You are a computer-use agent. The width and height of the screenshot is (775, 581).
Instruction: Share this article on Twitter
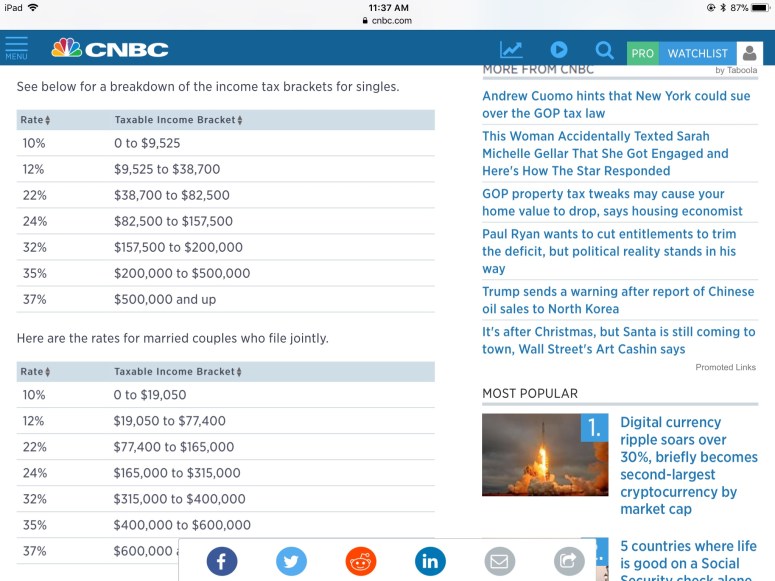pos(291,561)
